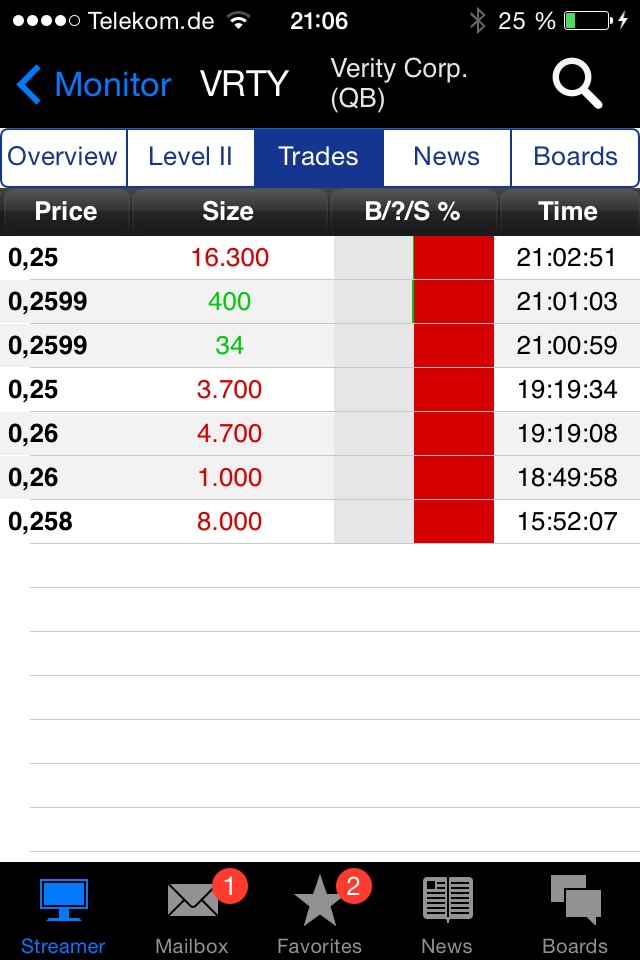Open the Mailbox tab
Screen dimensions: 640x960
click(x=192, y=914)
